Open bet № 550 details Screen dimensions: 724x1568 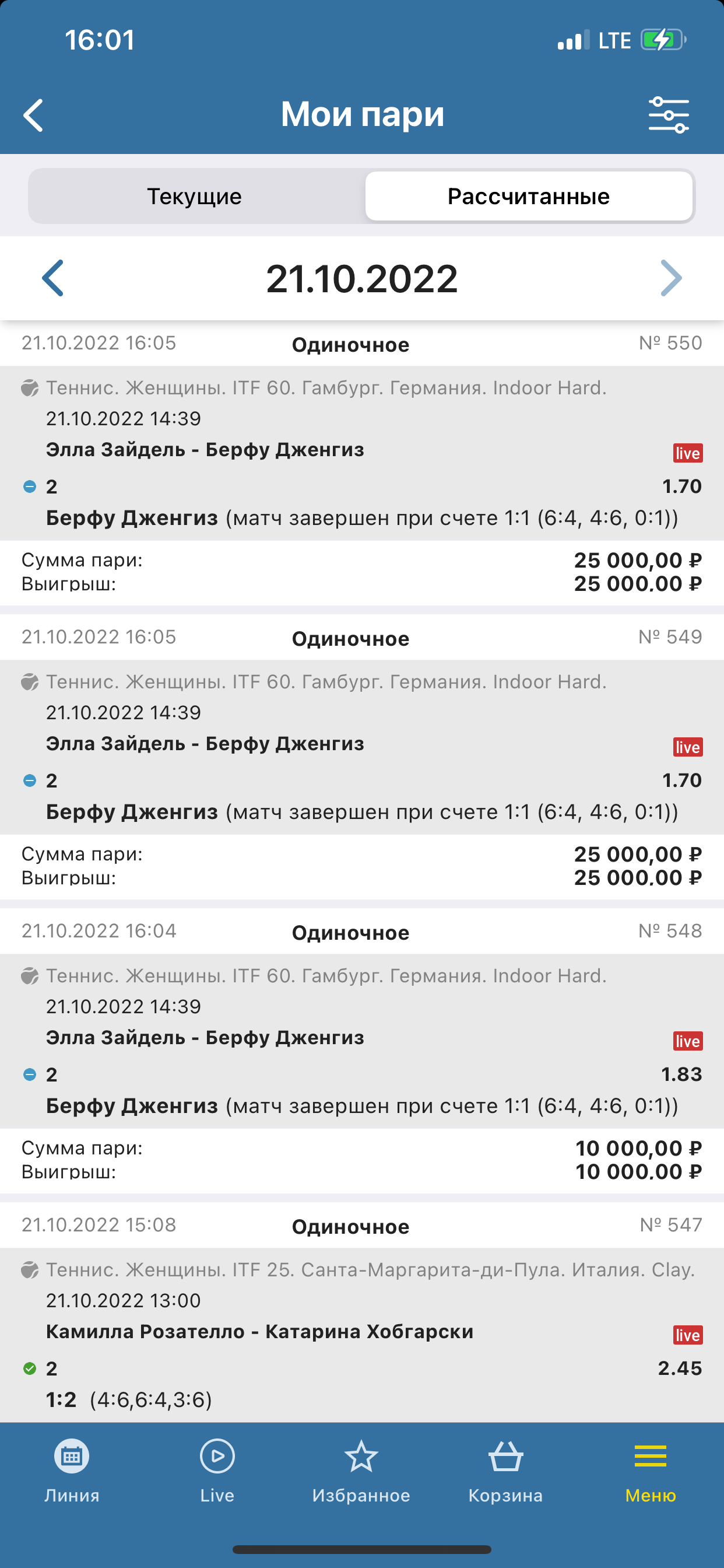(x=361, y=450)
